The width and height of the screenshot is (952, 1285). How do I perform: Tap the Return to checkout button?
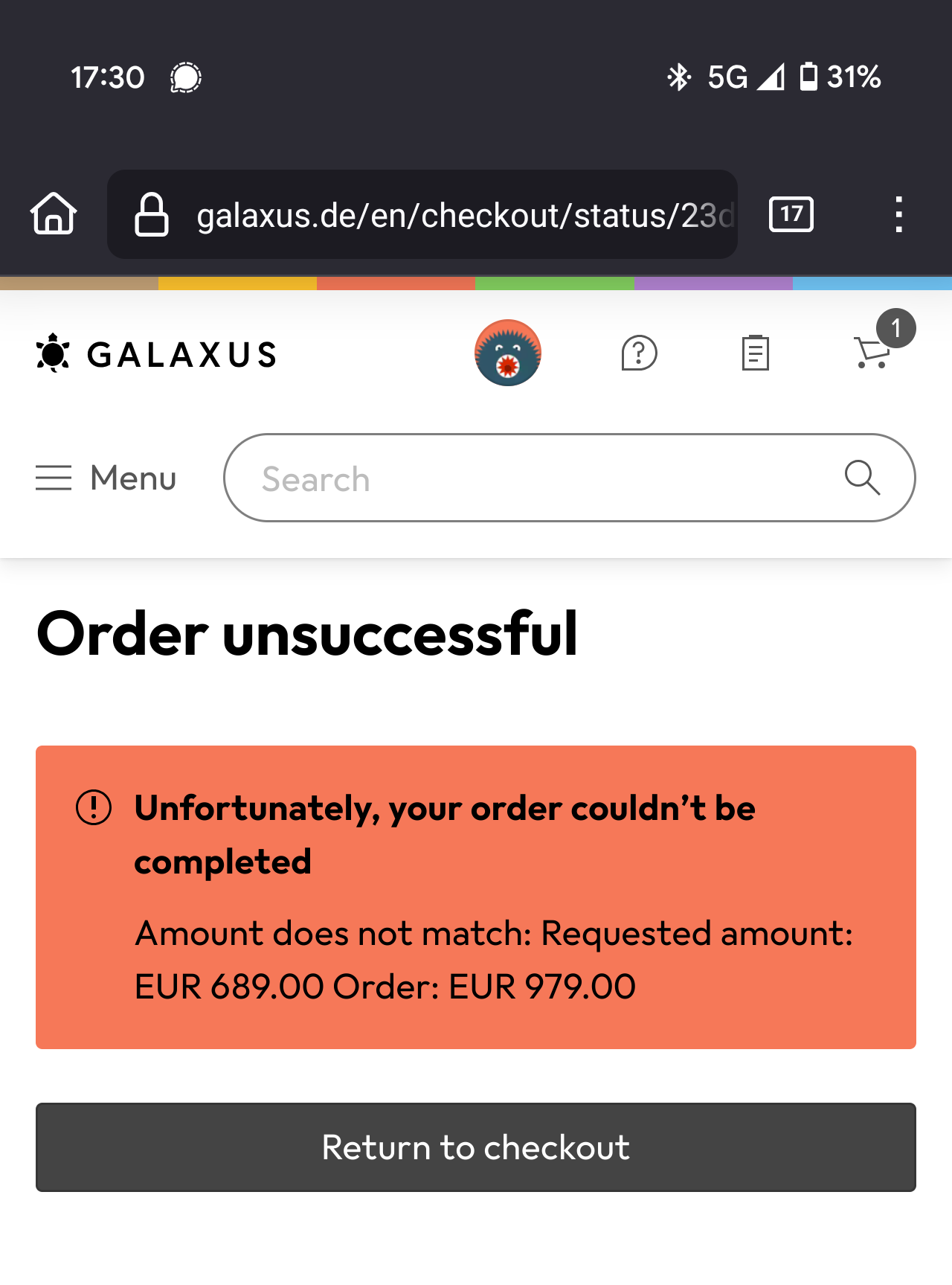point(476,1147)
